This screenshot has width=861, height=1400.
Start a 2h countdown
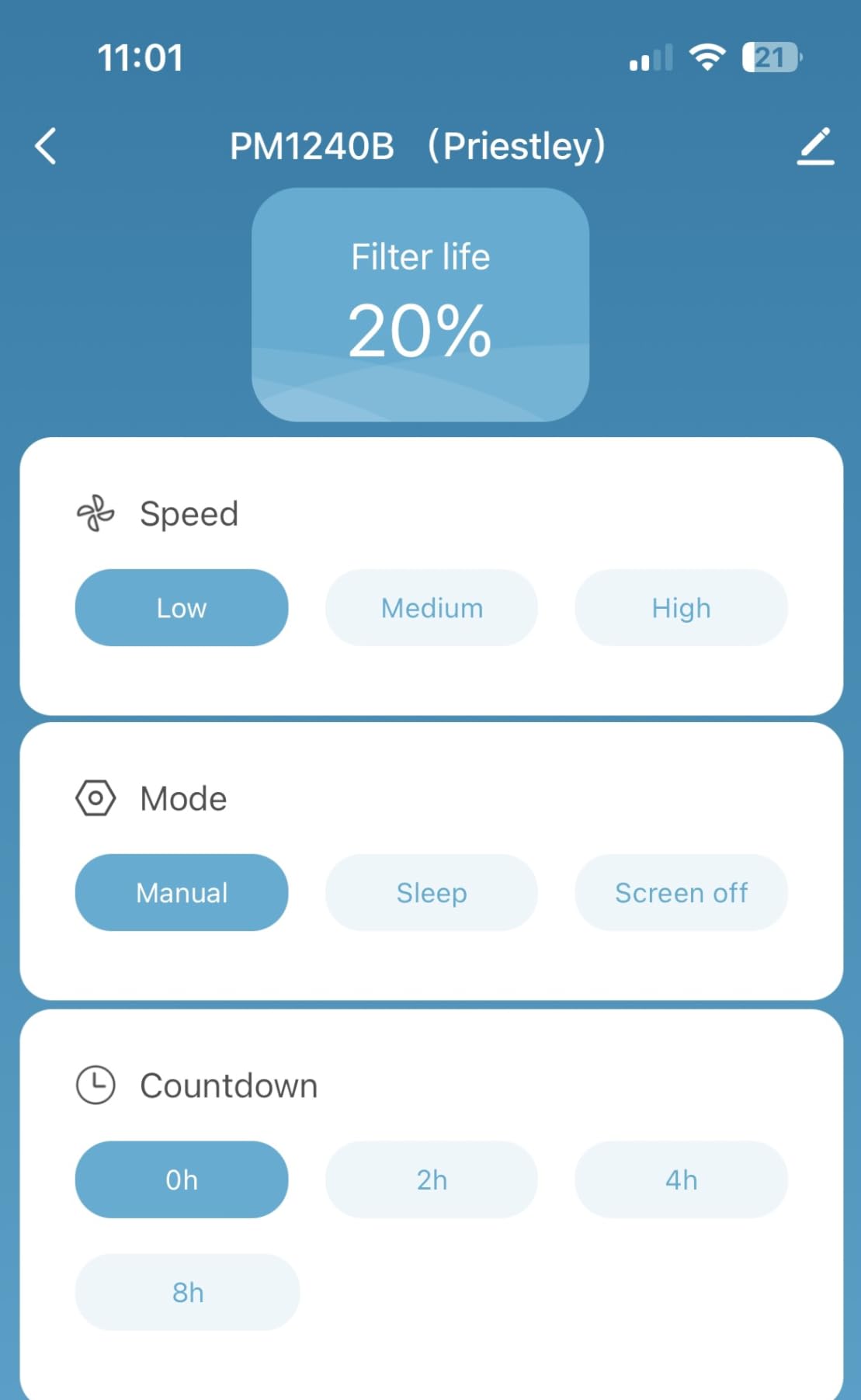point(432,1179)
